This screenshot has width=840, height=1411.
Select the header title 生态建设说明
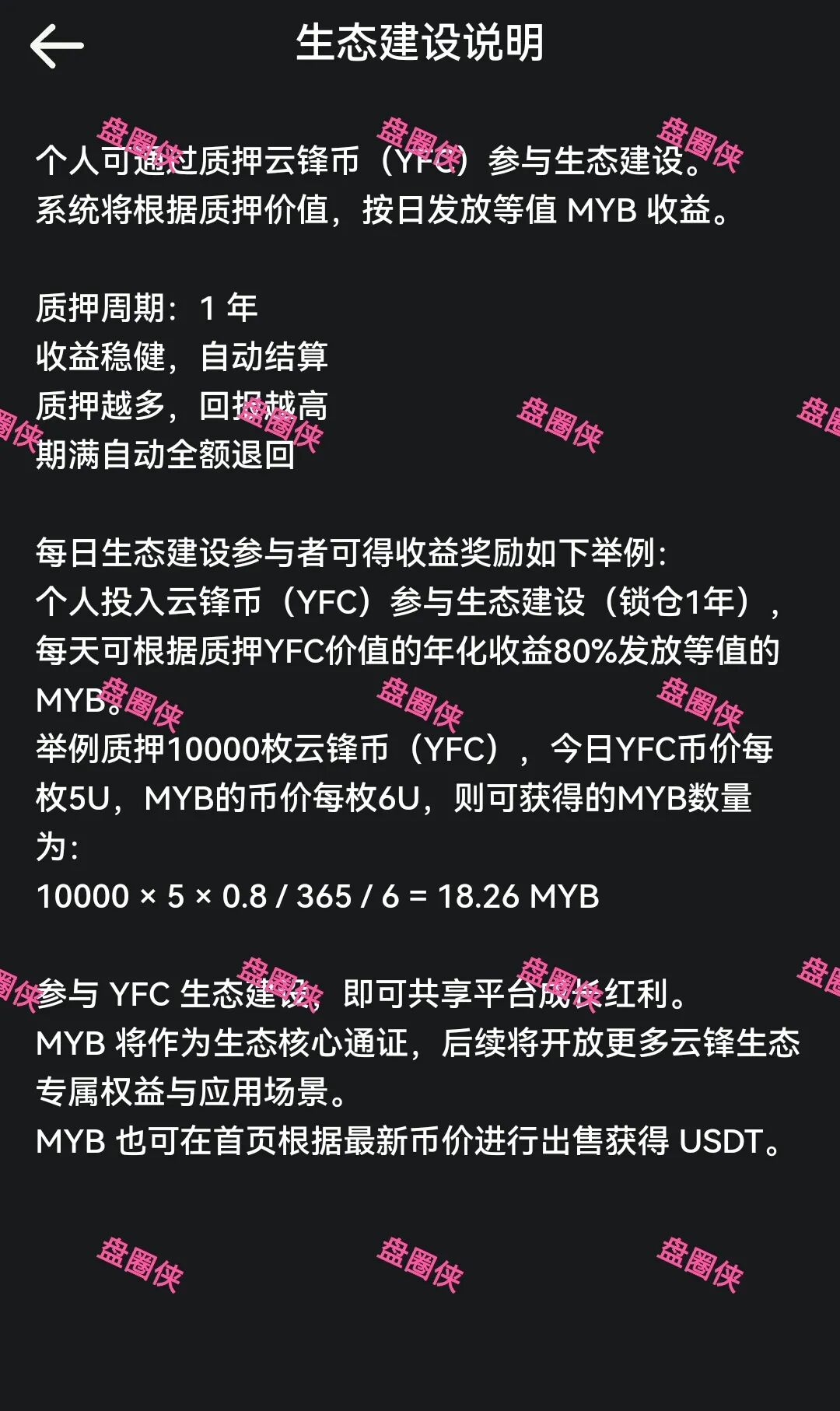419,44
